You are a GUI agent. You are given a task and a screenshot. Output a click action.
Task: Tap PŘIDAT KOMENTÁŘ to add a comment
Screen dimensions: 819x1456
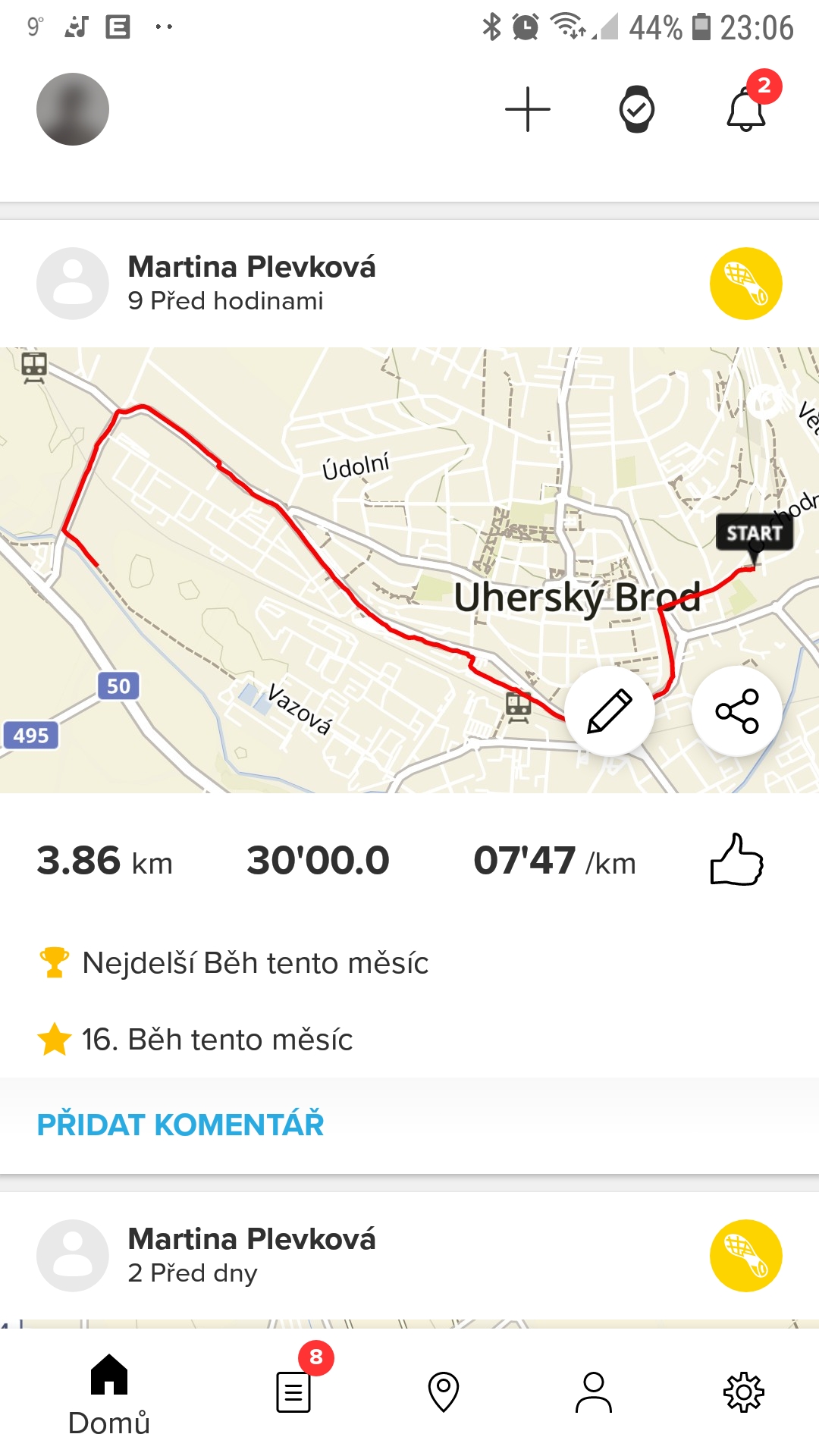(180, 1125)
